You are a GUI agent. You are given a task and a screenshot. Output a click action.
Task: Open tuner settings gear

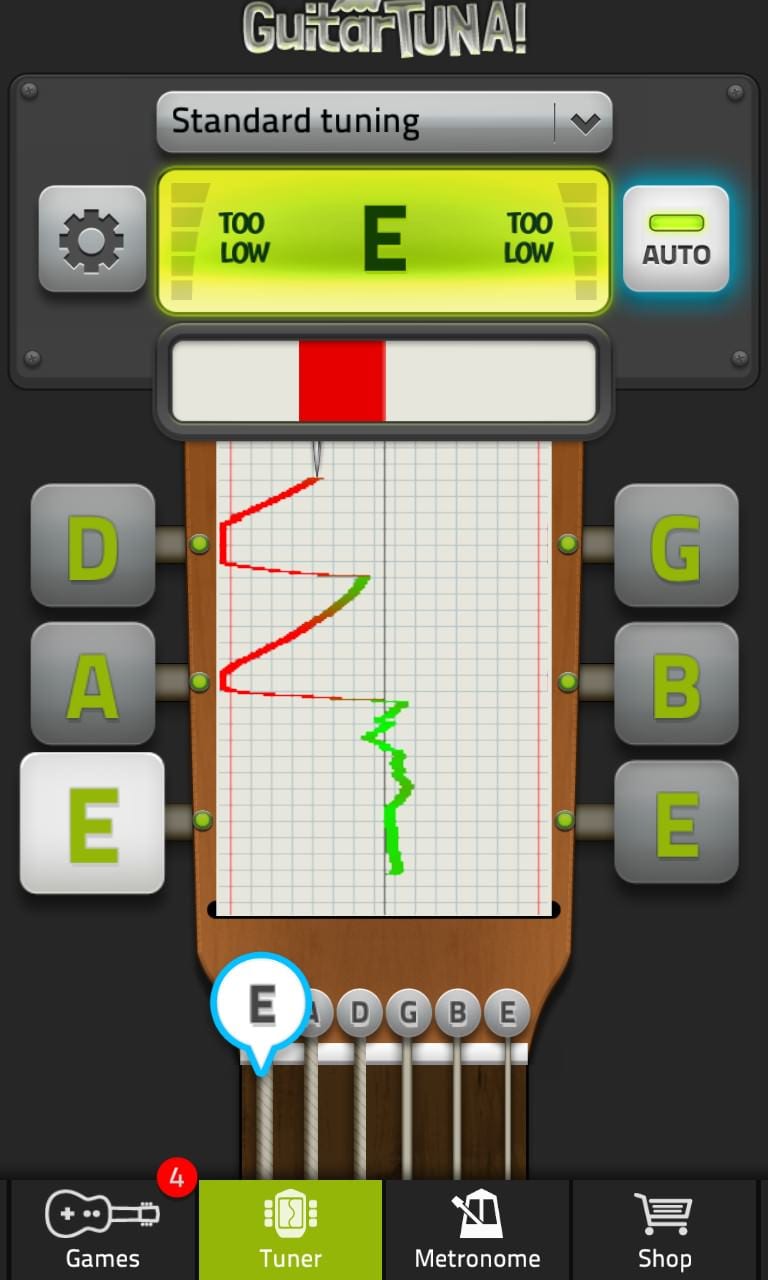click(x=92, y=239)
